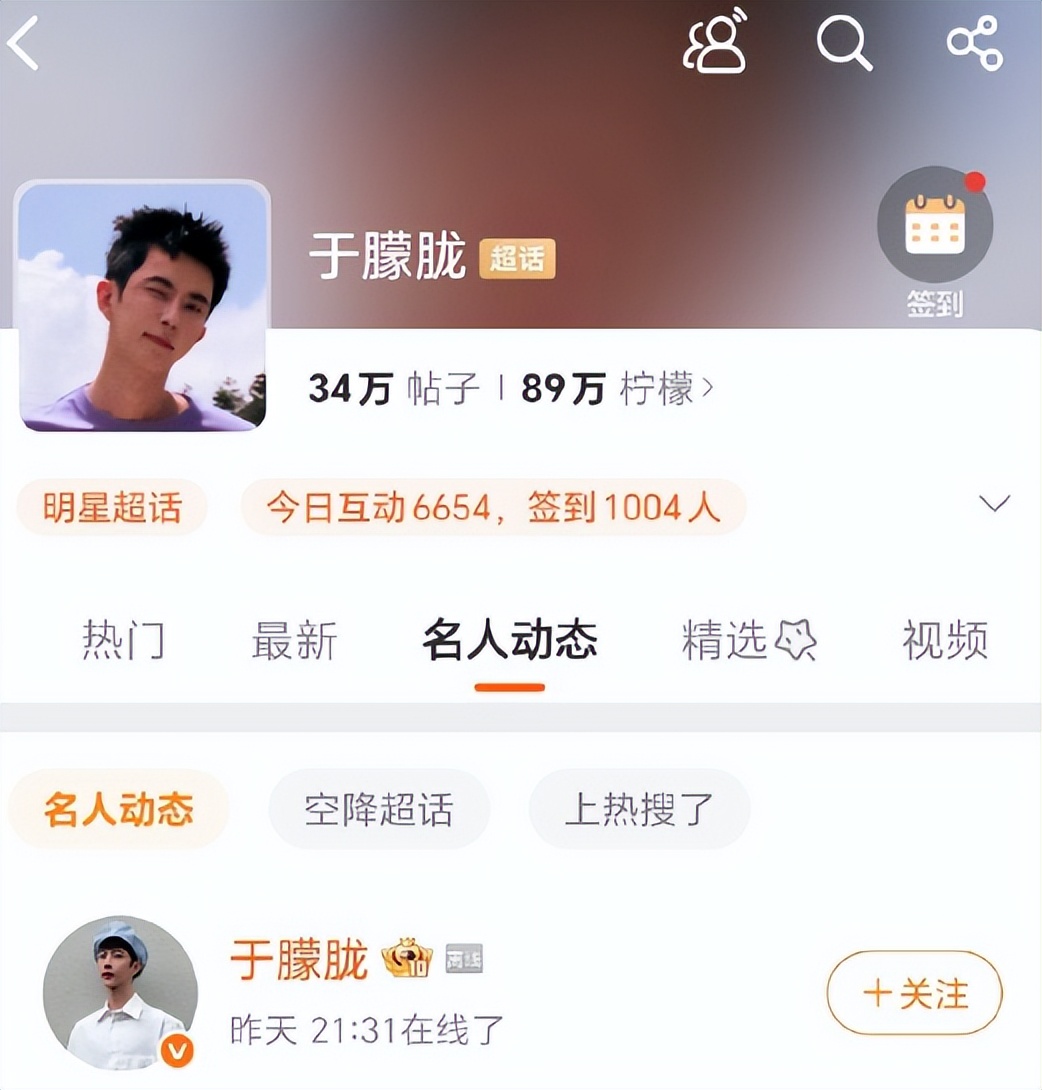View the super topic cover avatar
The height and width of the screenshot is (1090, 1042).
143,307
